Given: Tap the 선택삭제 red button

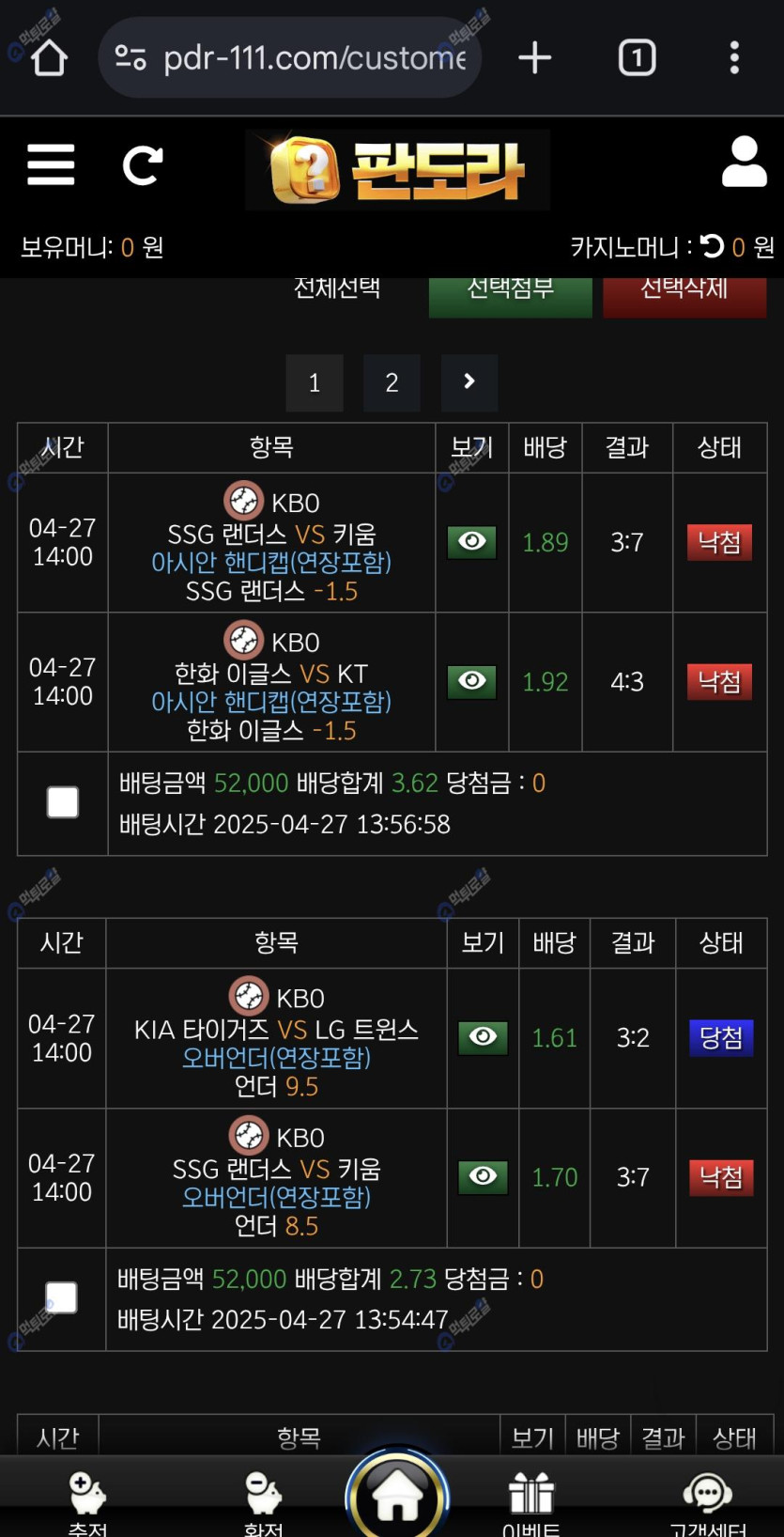Looking at the screenshot, I should pos(684,293).
